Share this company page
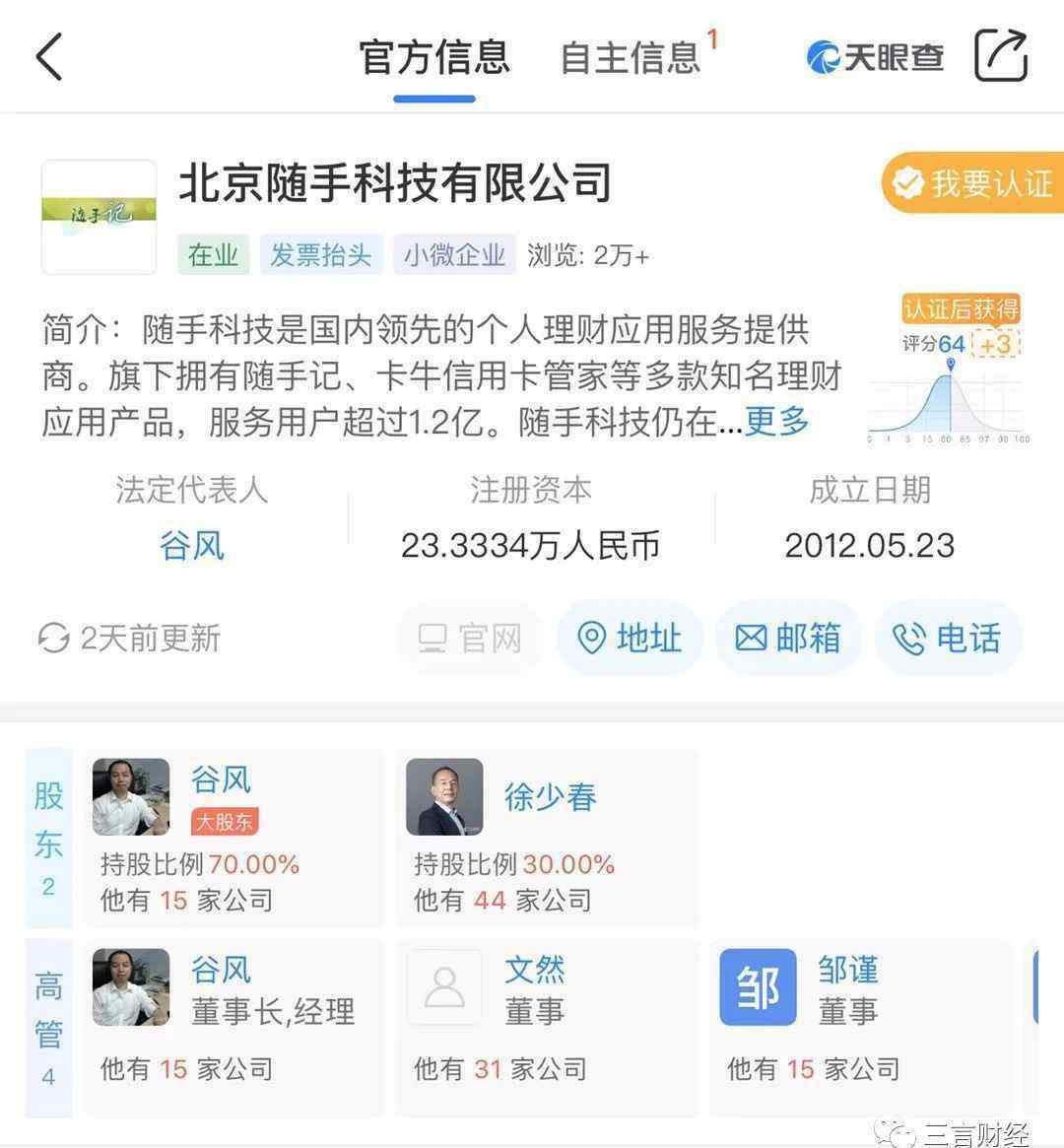The image size is (1064, 1148). click(1001, 55)
